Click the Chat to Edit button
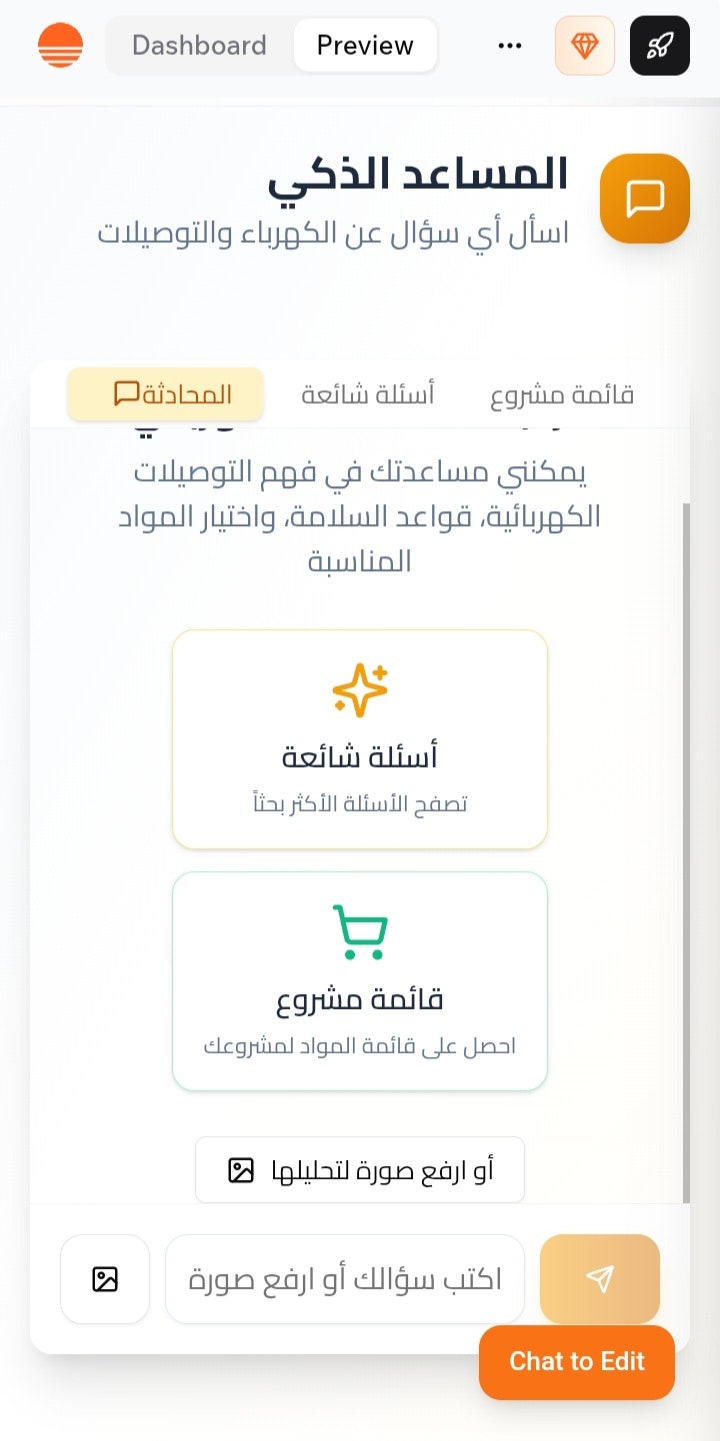This screenshot has height=1441, width=720. 577,1361
